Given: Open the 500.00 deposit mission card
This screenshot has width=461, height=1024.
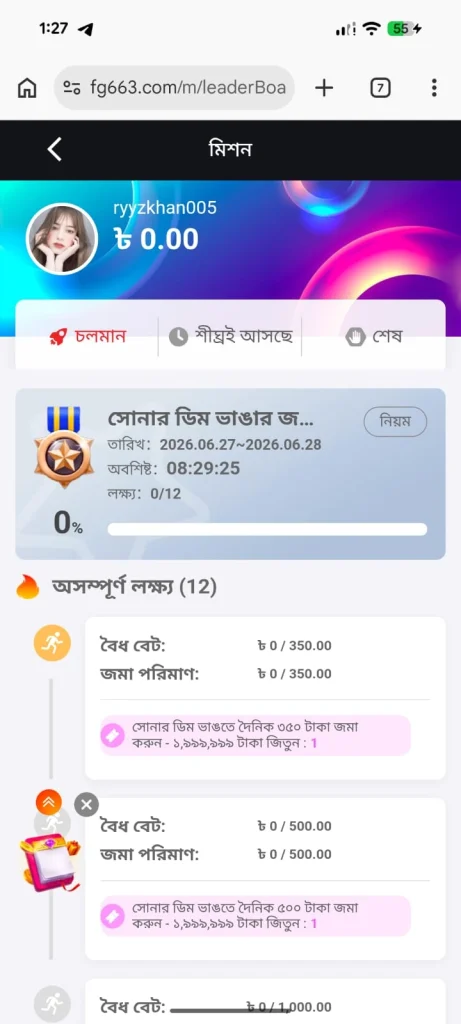Looking at the screenshot, I should (265, 878).
